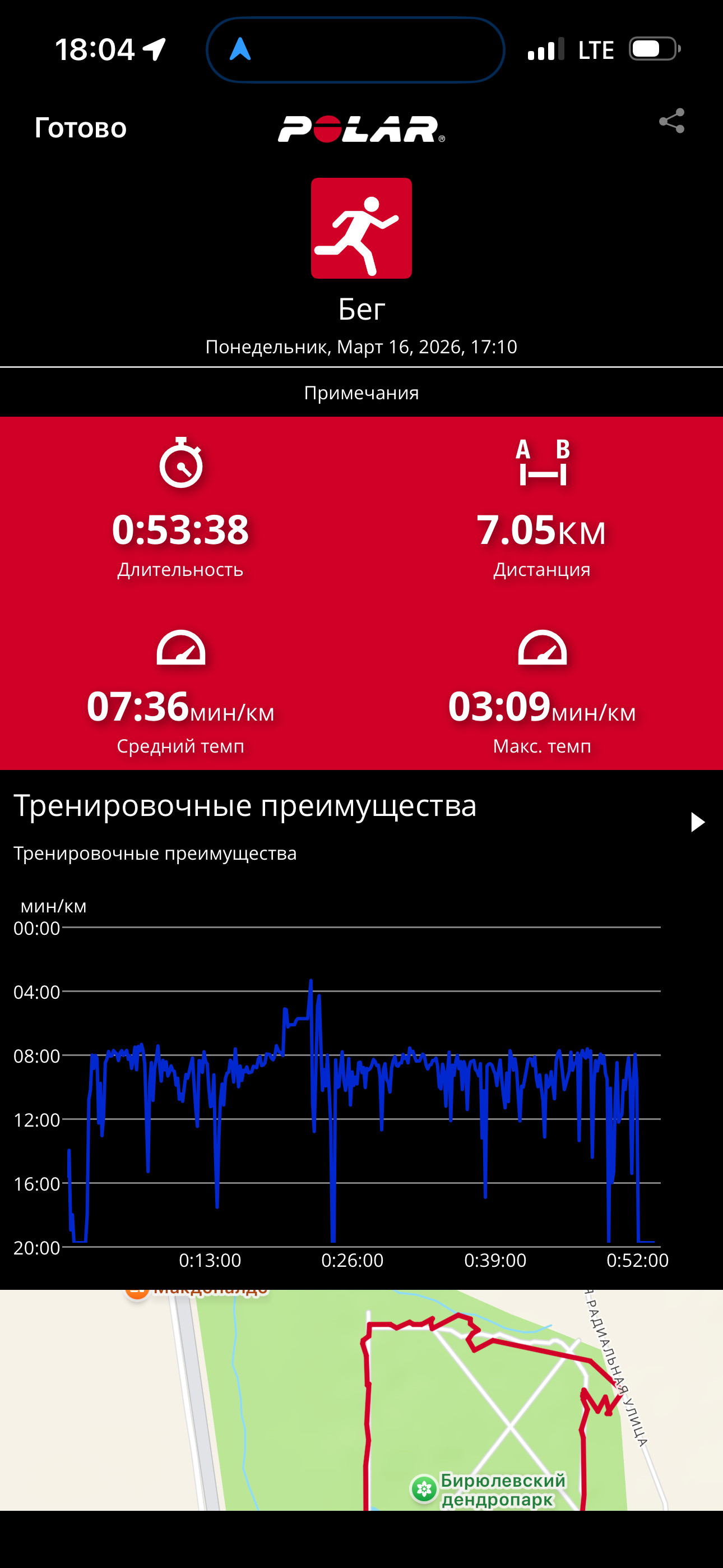Expand Тренировочные преимущества with the arrow
Image resolution: width=723 pixels, height=1568 pixels.
[697, 822]
